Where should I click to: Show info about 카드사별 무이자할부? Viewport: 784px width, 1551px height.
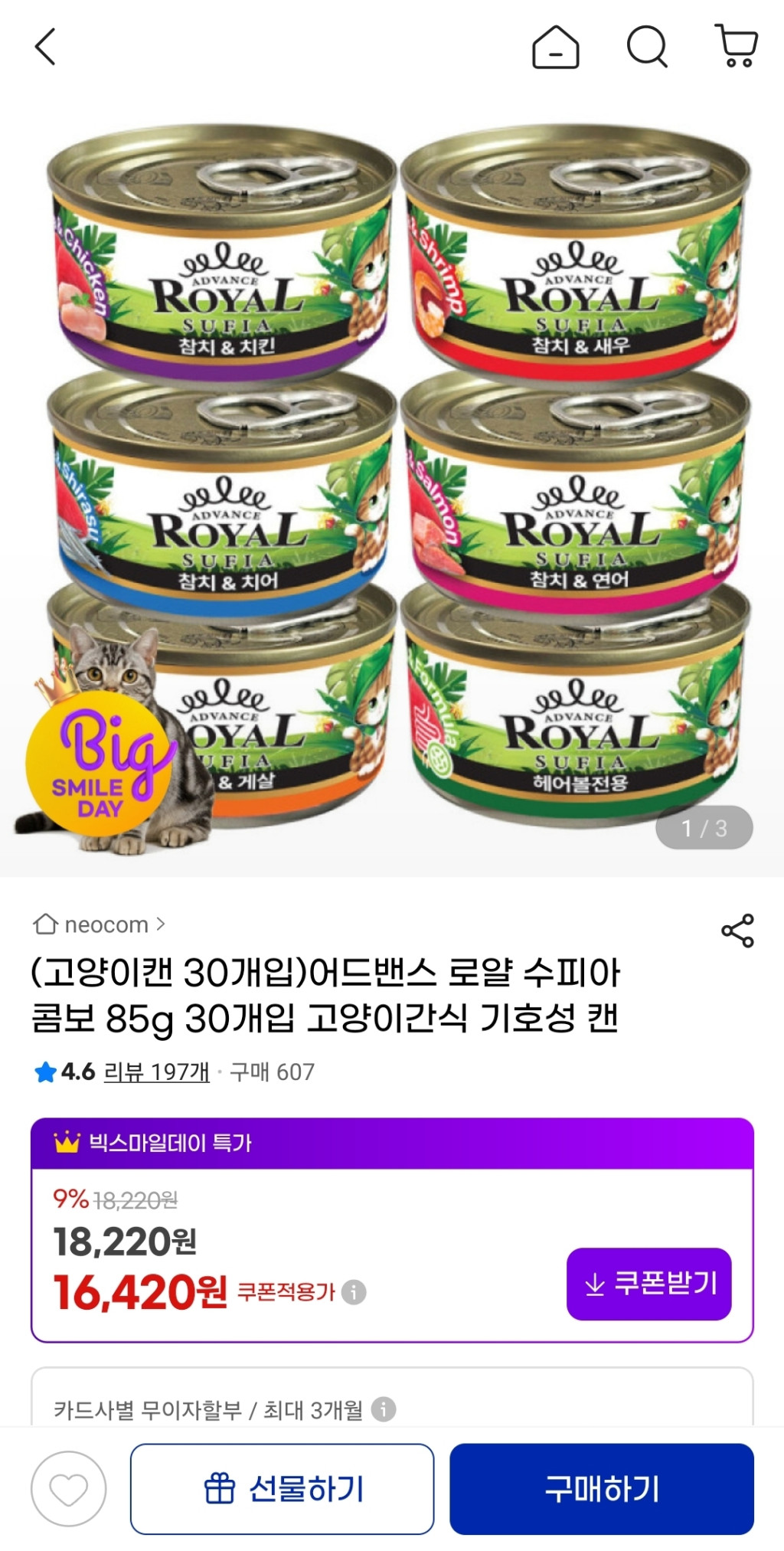(x=384, y=1409)
